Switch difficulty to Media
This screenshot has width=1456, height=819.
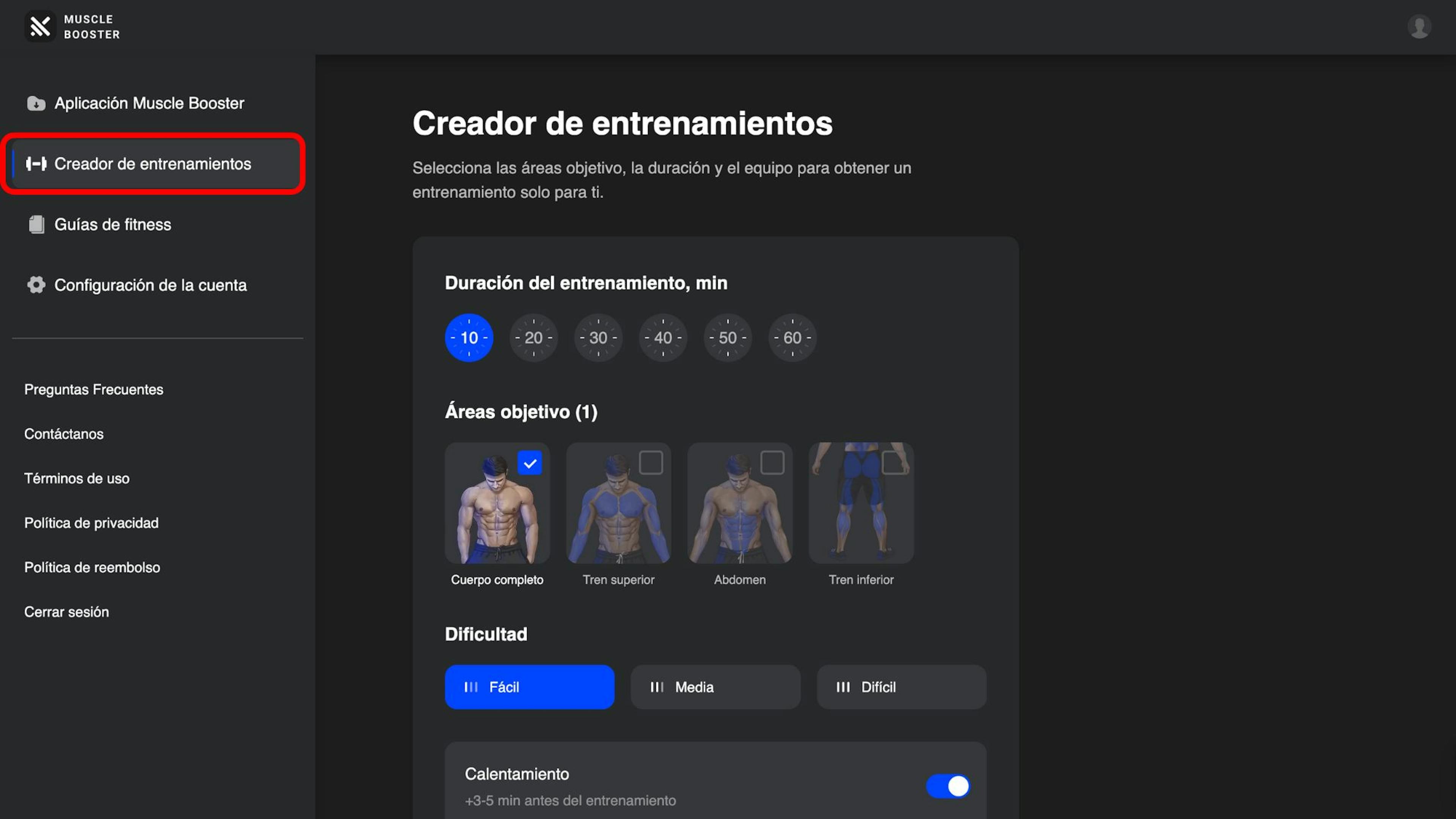click(x=715, y=687)
